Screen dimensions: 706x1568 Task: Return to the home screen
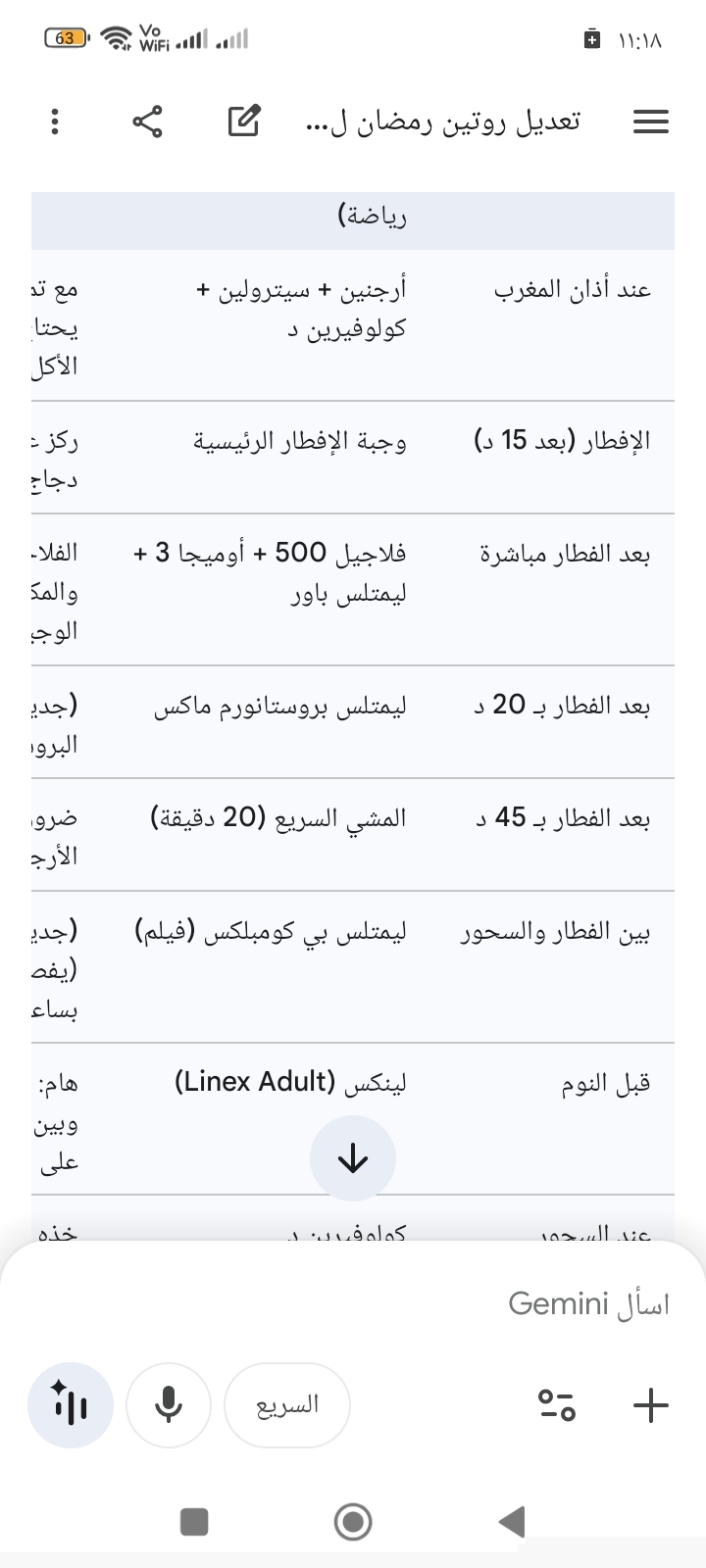(x=353, y=1521)
